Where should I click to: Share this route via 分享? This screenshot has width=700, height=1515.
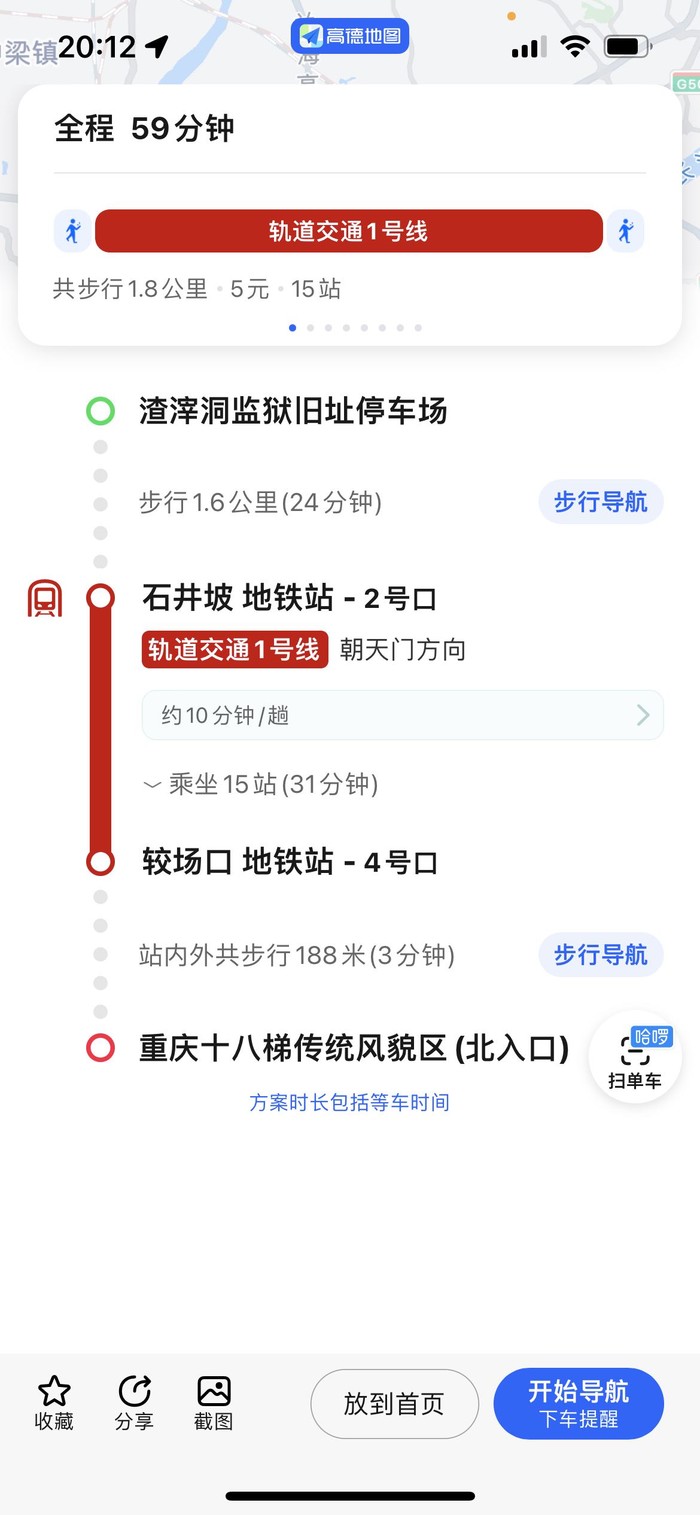click(134, 1402)
